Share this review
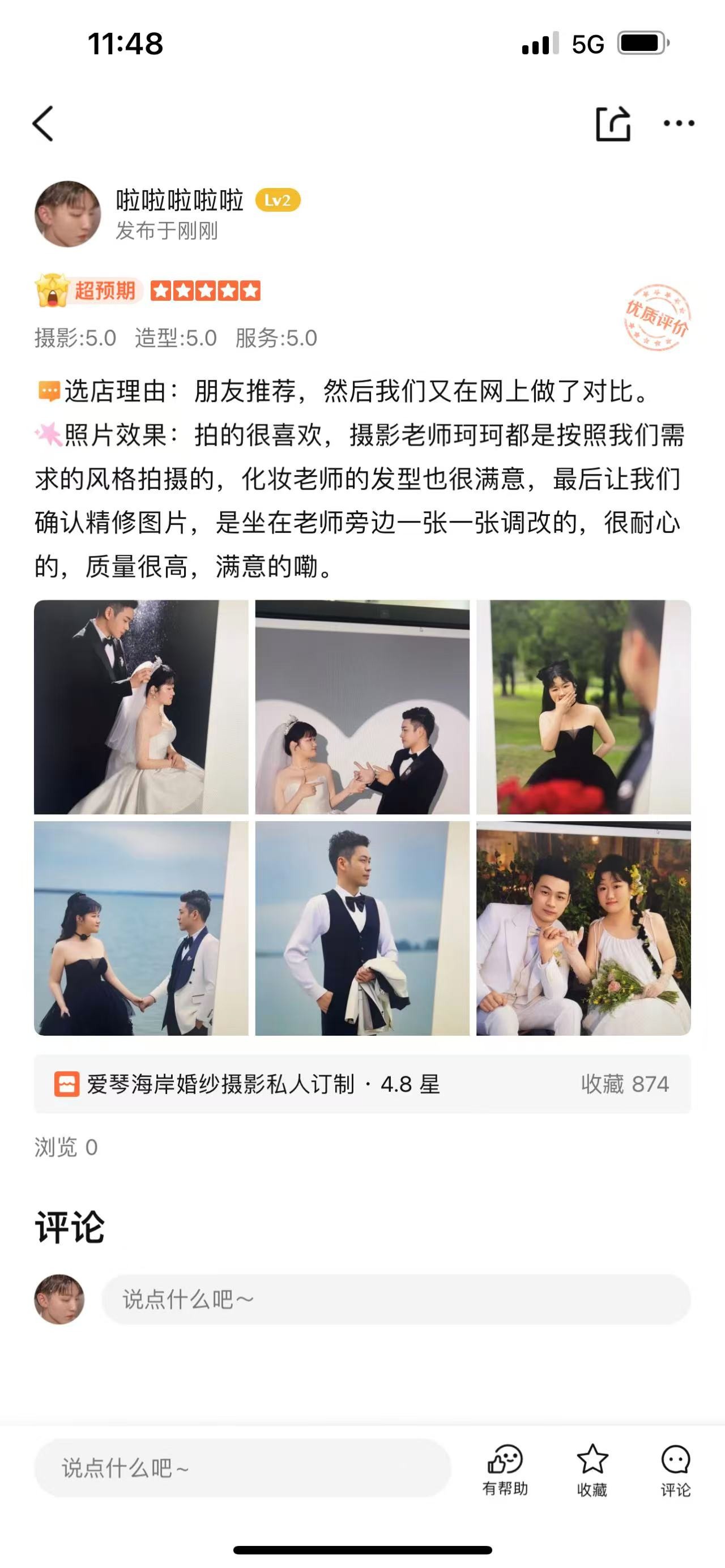This screenshot has height=1568, width=725. click(612, 123)
